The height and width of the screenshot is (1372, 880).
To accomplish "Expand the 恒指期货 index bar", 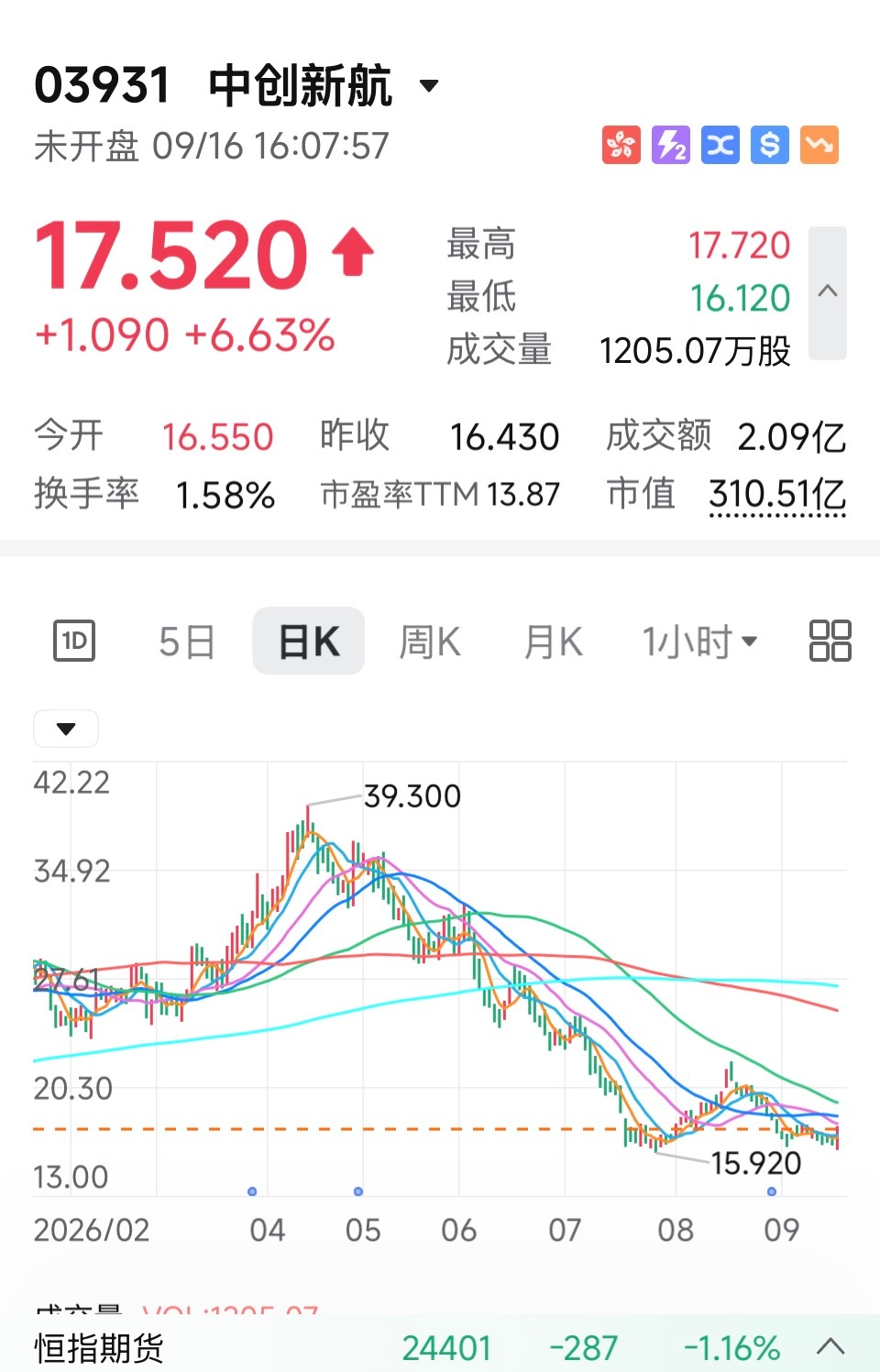I will point(830,1346).
